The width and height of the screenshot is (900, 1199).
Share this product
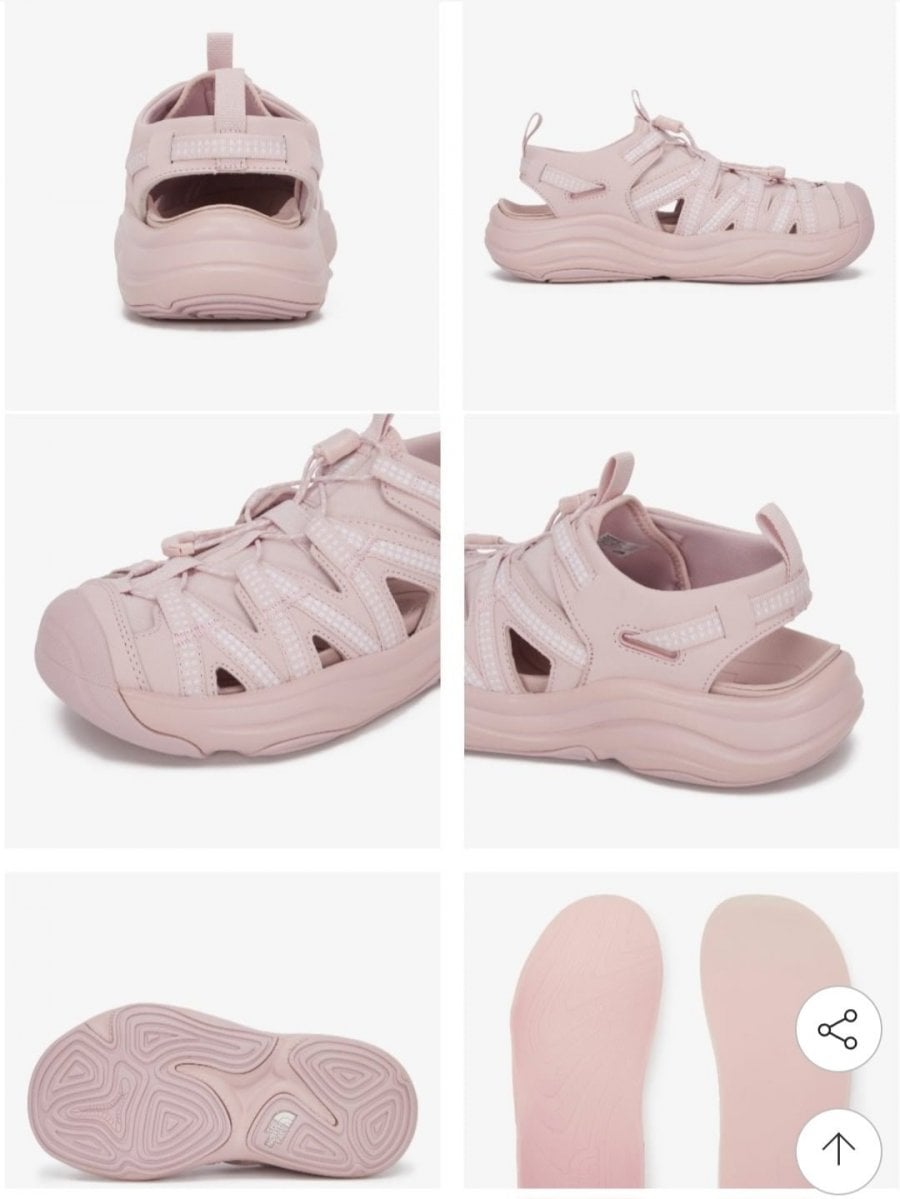[838, 1030]
